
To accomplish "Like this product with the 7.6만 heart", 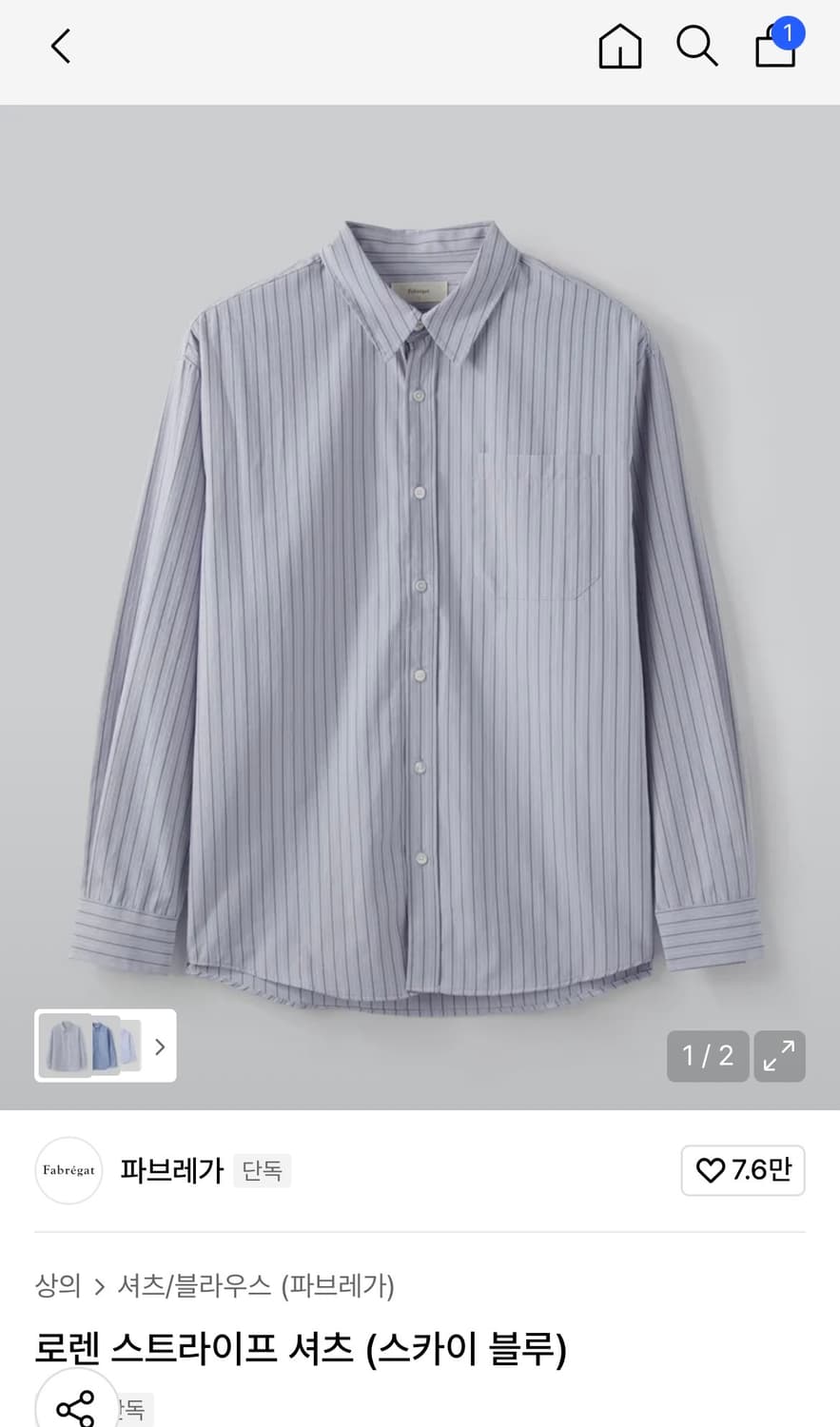I will [743, 1170].
